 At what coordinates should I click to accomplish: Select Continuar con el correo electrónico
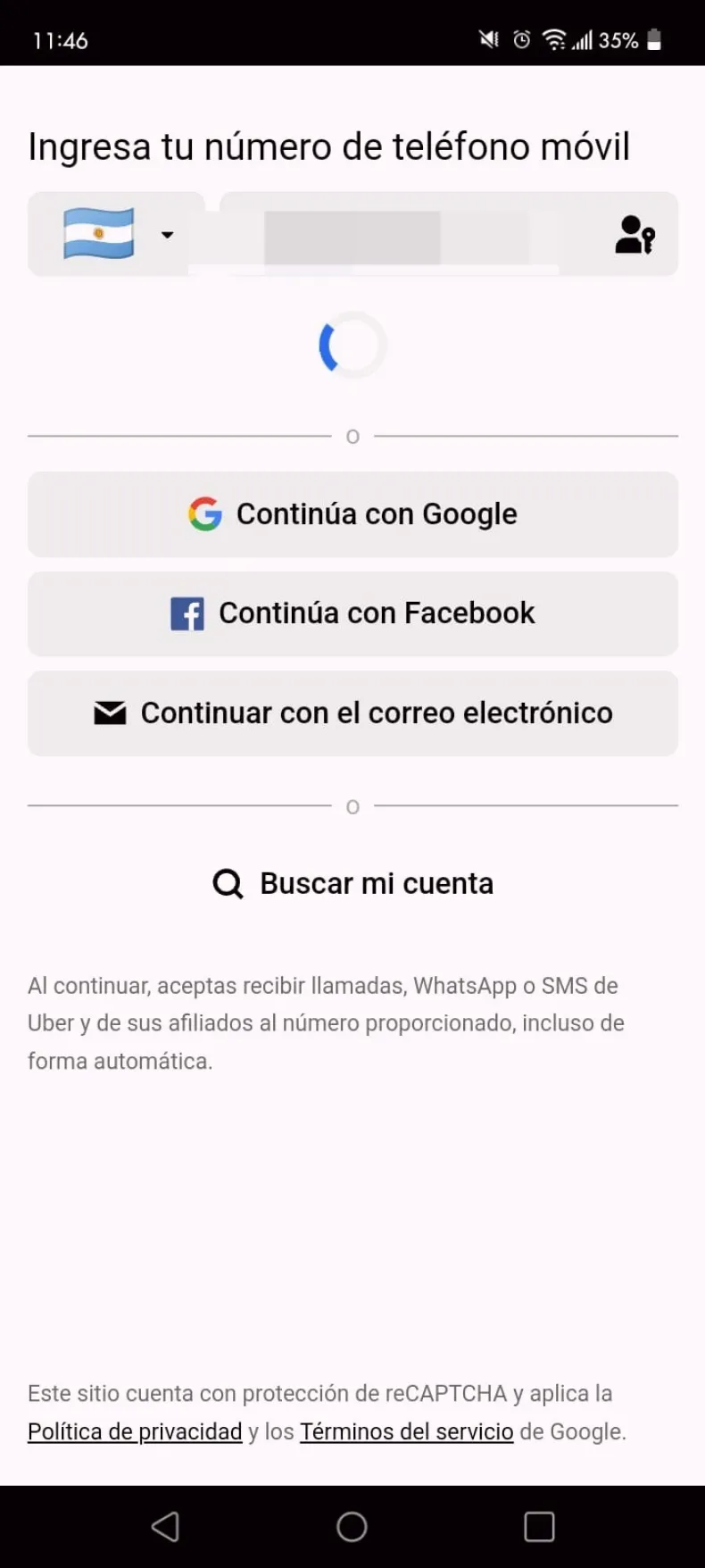(352, 713)
